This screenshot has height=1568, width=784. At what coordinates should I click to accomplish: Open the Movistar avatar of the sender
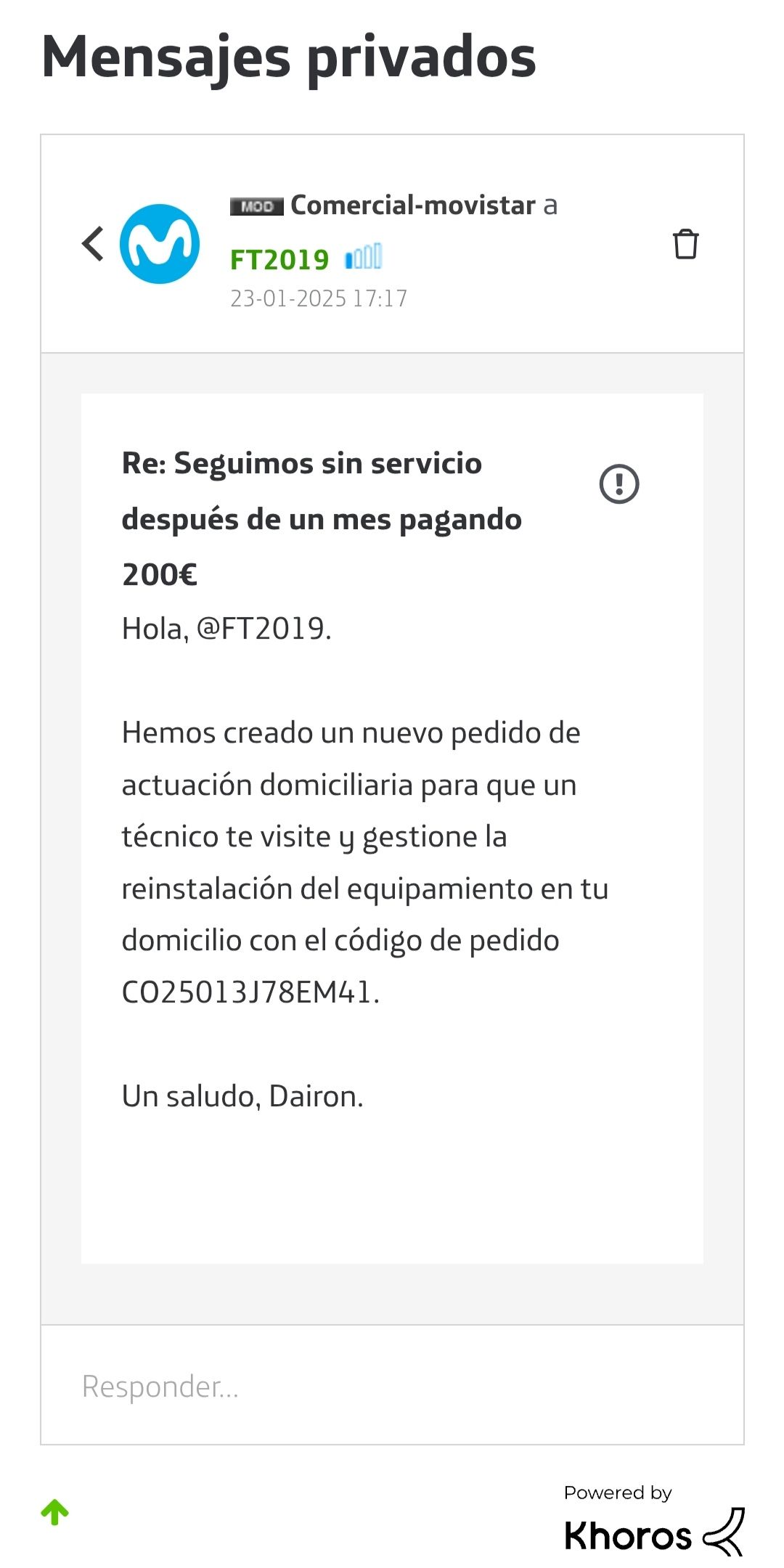click(x=160, y=244)
